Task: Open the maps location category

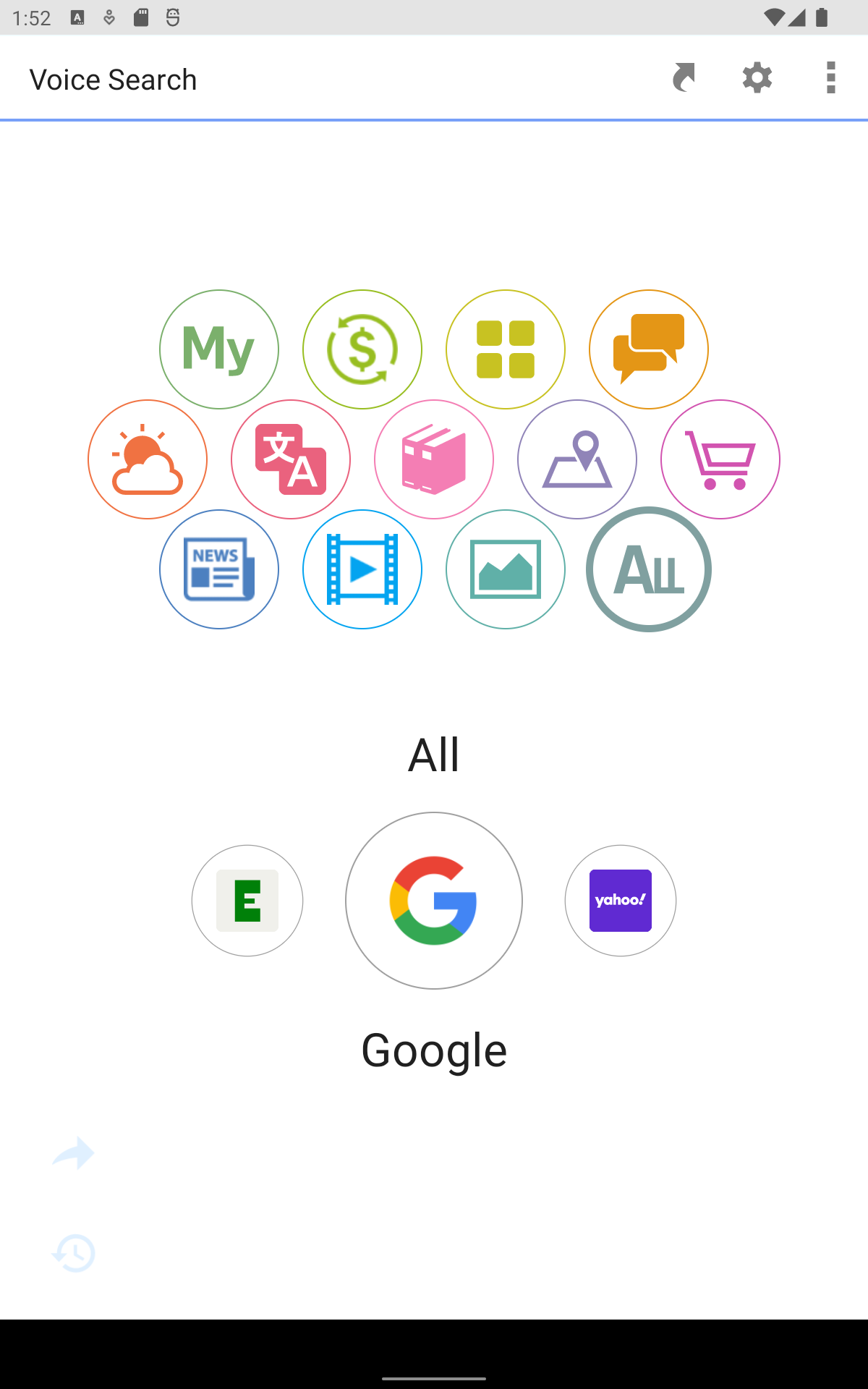Action: [x=577, y=459]
